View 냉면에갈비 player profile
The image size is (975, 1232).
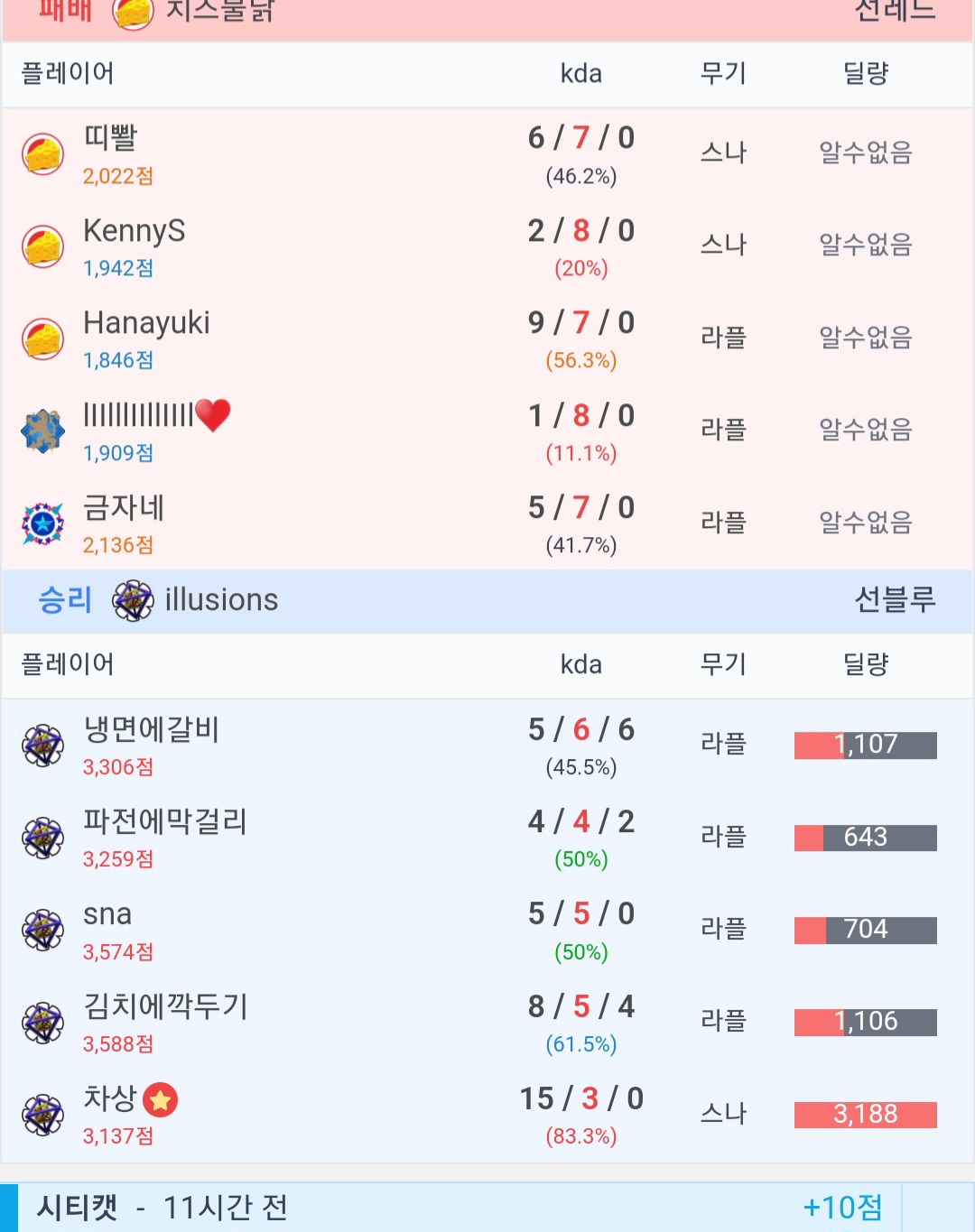pyautogui.click(x=151, y=729)
